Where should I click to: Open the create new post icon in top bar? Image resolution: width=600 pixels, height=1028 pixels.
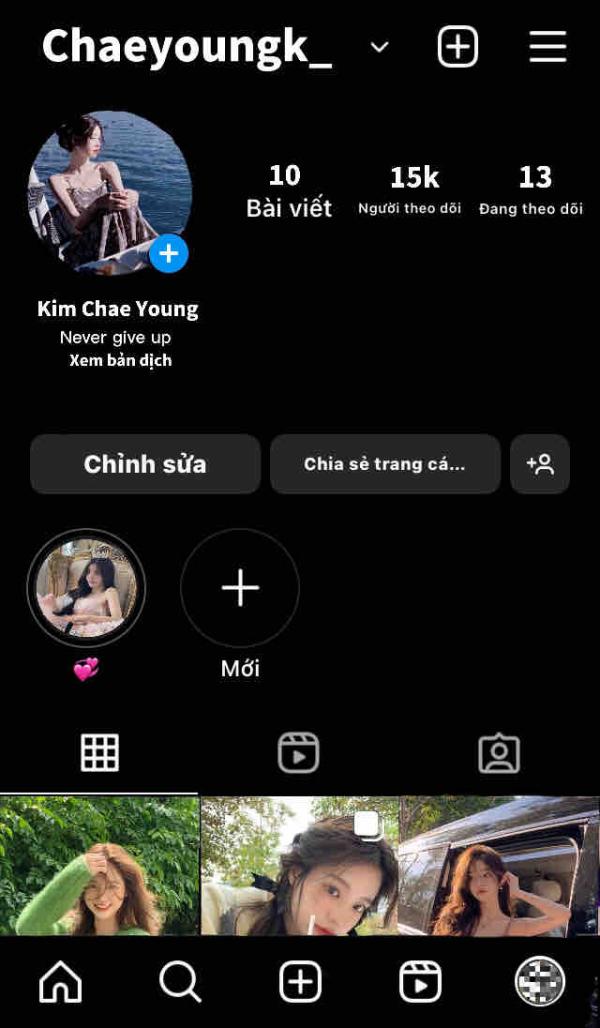click(458, 47)
